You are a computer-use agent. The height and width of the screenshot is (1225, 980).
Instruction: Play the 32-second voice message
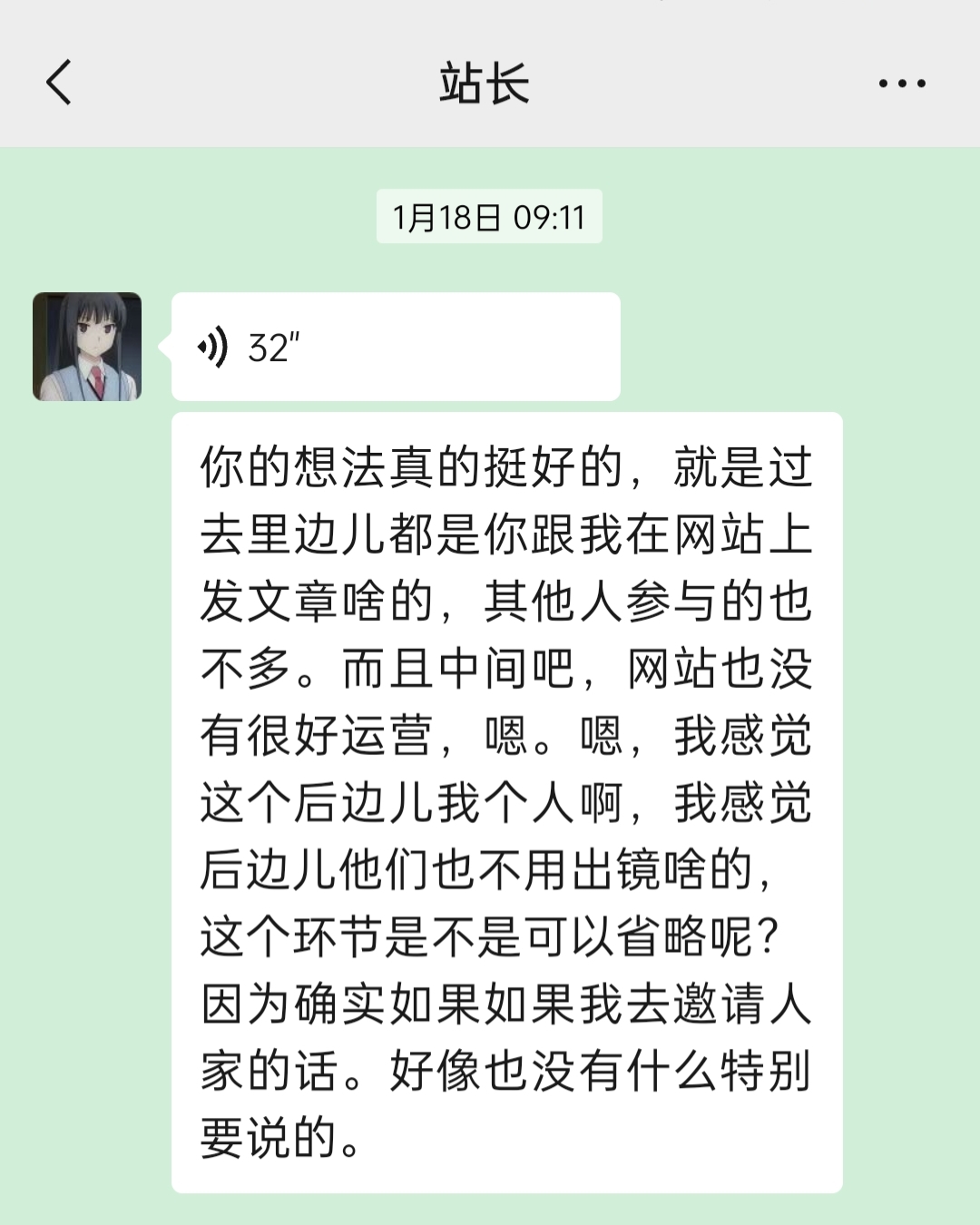[396, 347]
